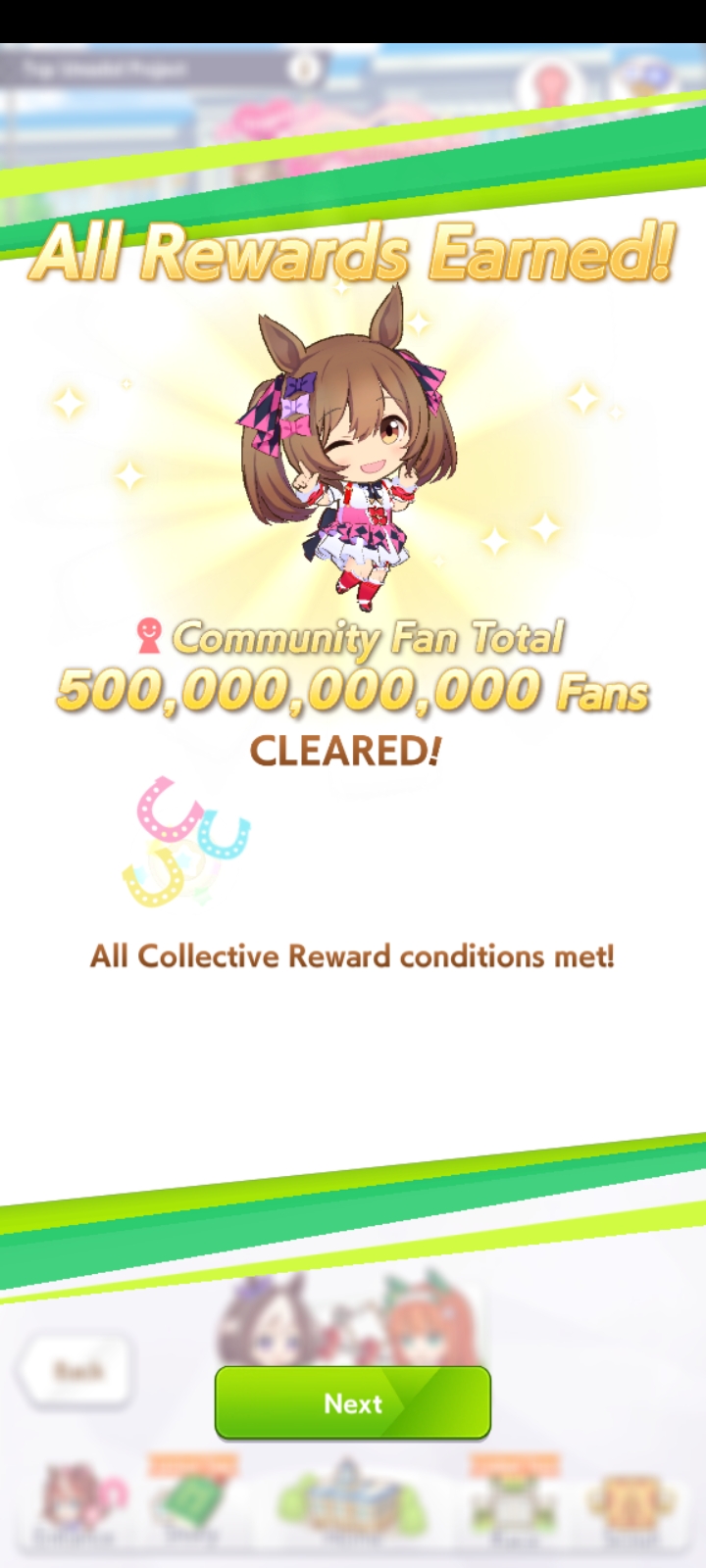Screen dimensions: 706x1568
Task: Tap the green Next button
Action: point(353,1402)
